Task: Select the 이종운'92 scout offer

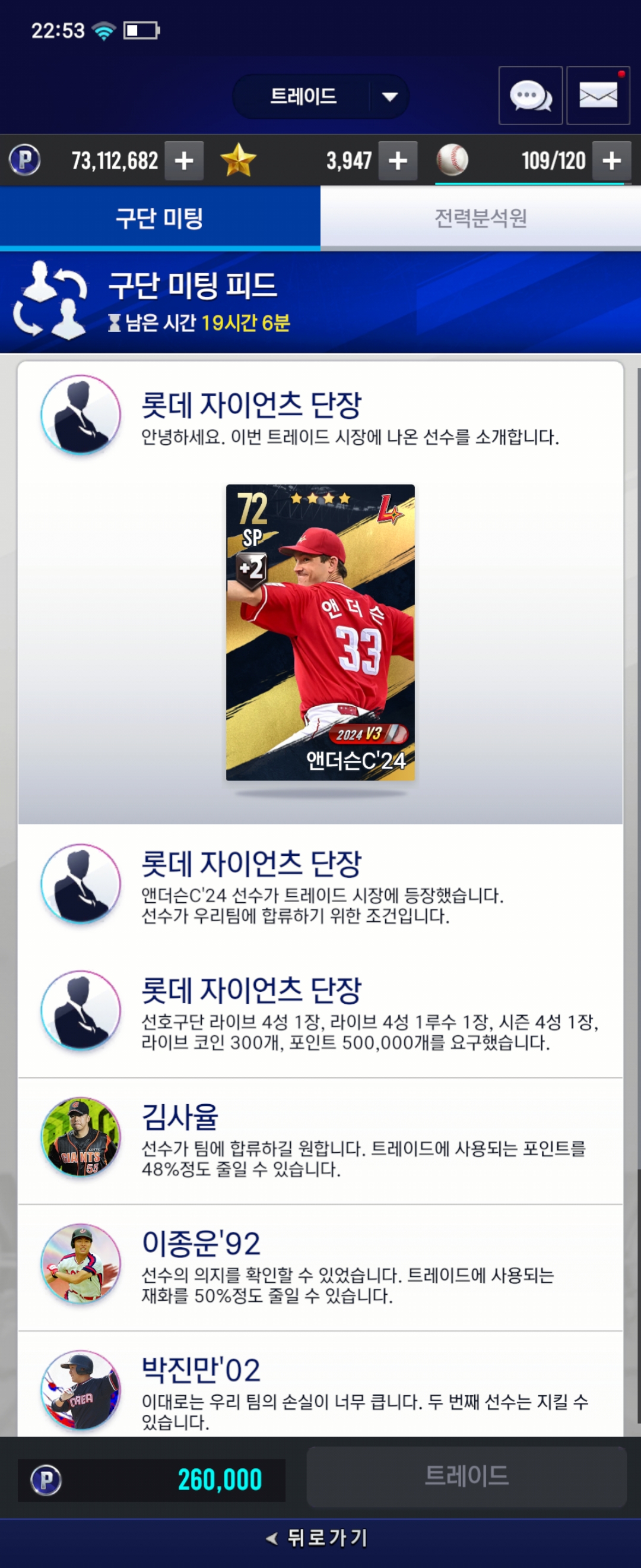Action: [320, 1267]
